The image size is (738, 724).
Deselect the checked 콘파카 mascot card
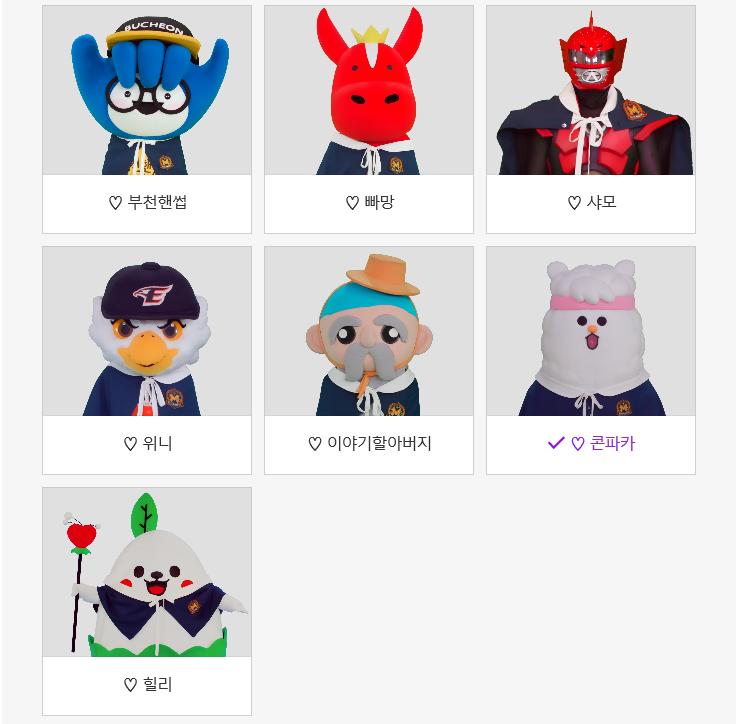591,360
